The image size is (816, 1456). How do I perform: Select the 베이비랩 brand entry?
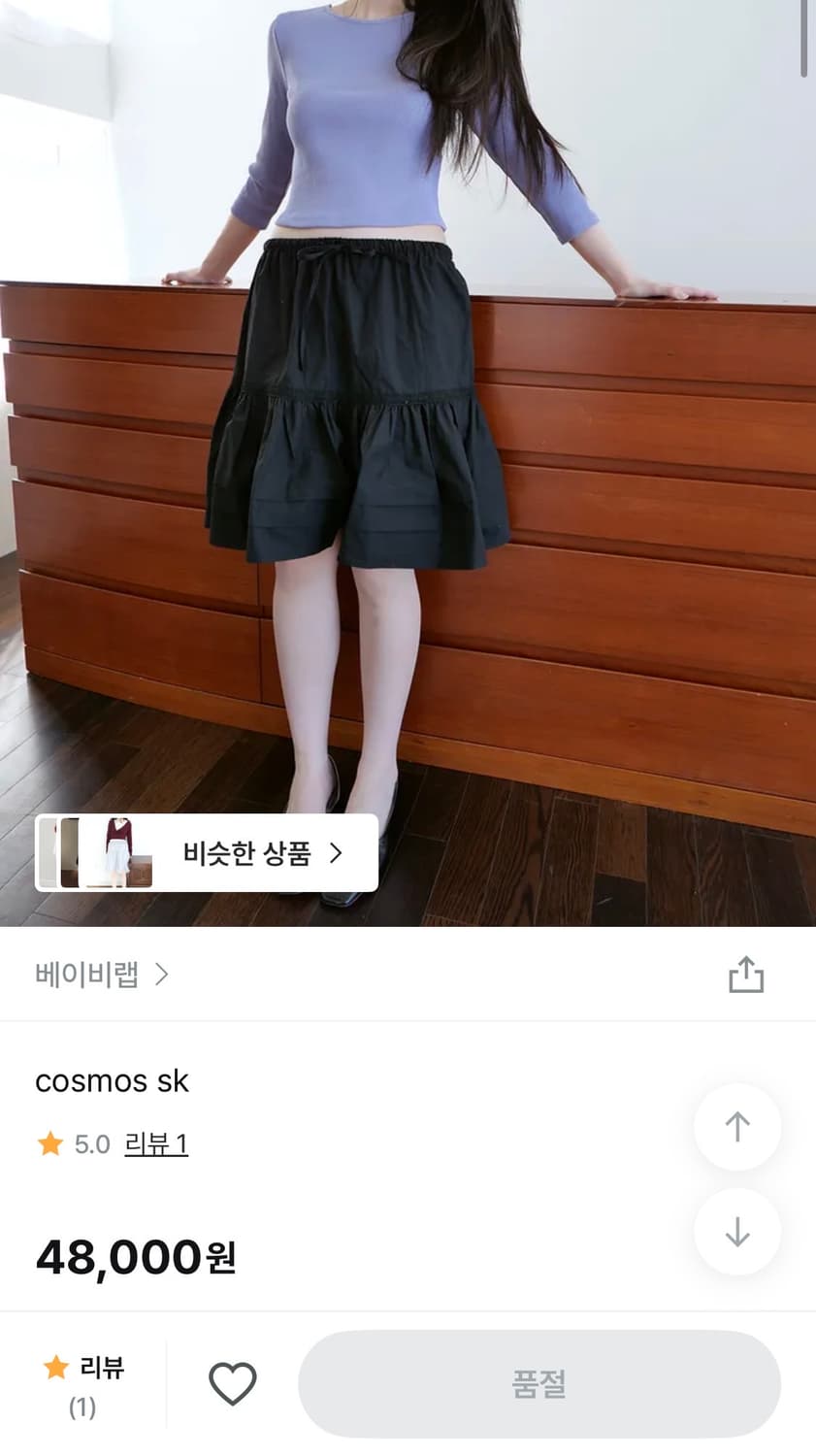point(89,975)
